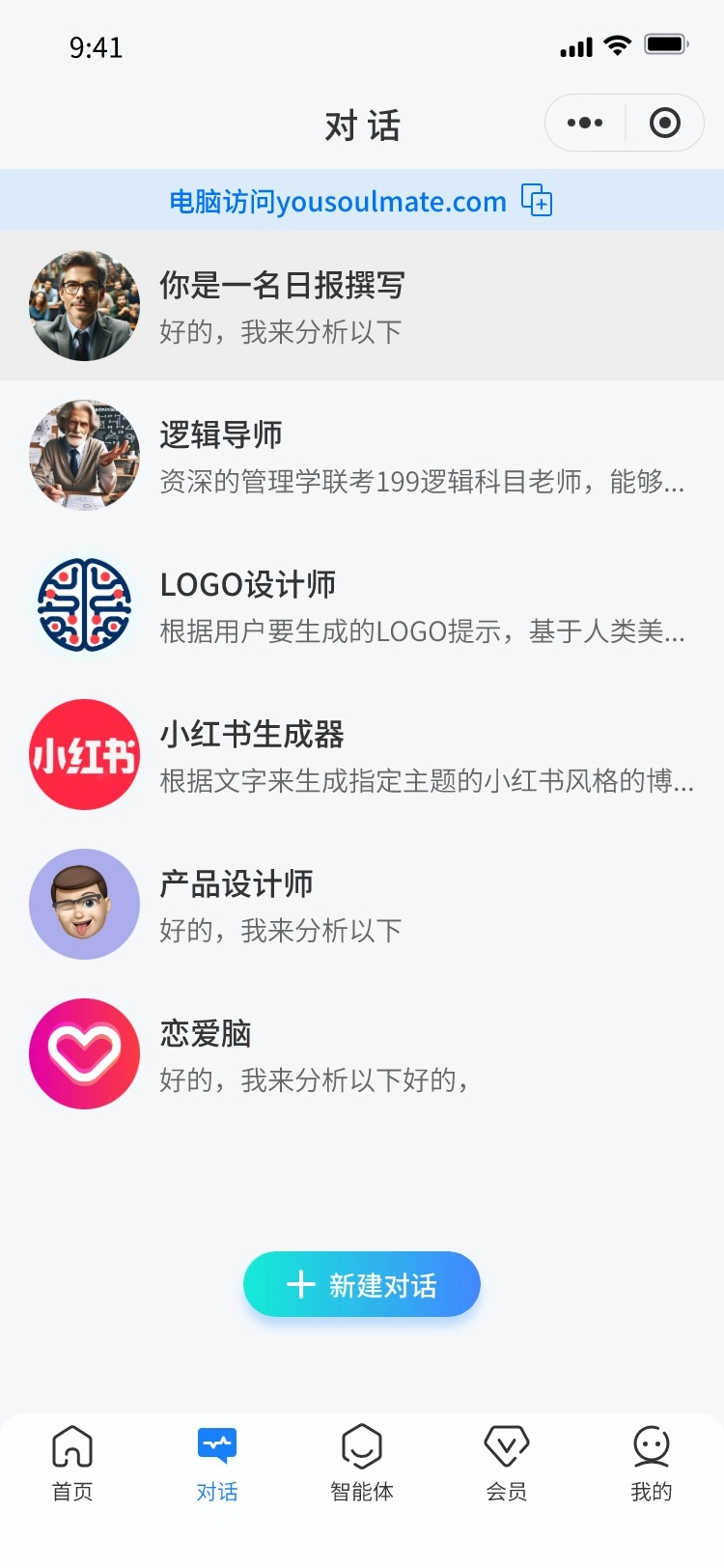Switch to the 会员 tab
The height and width of the screenshot is (1568, 724).
click(x=507, y=1464)
